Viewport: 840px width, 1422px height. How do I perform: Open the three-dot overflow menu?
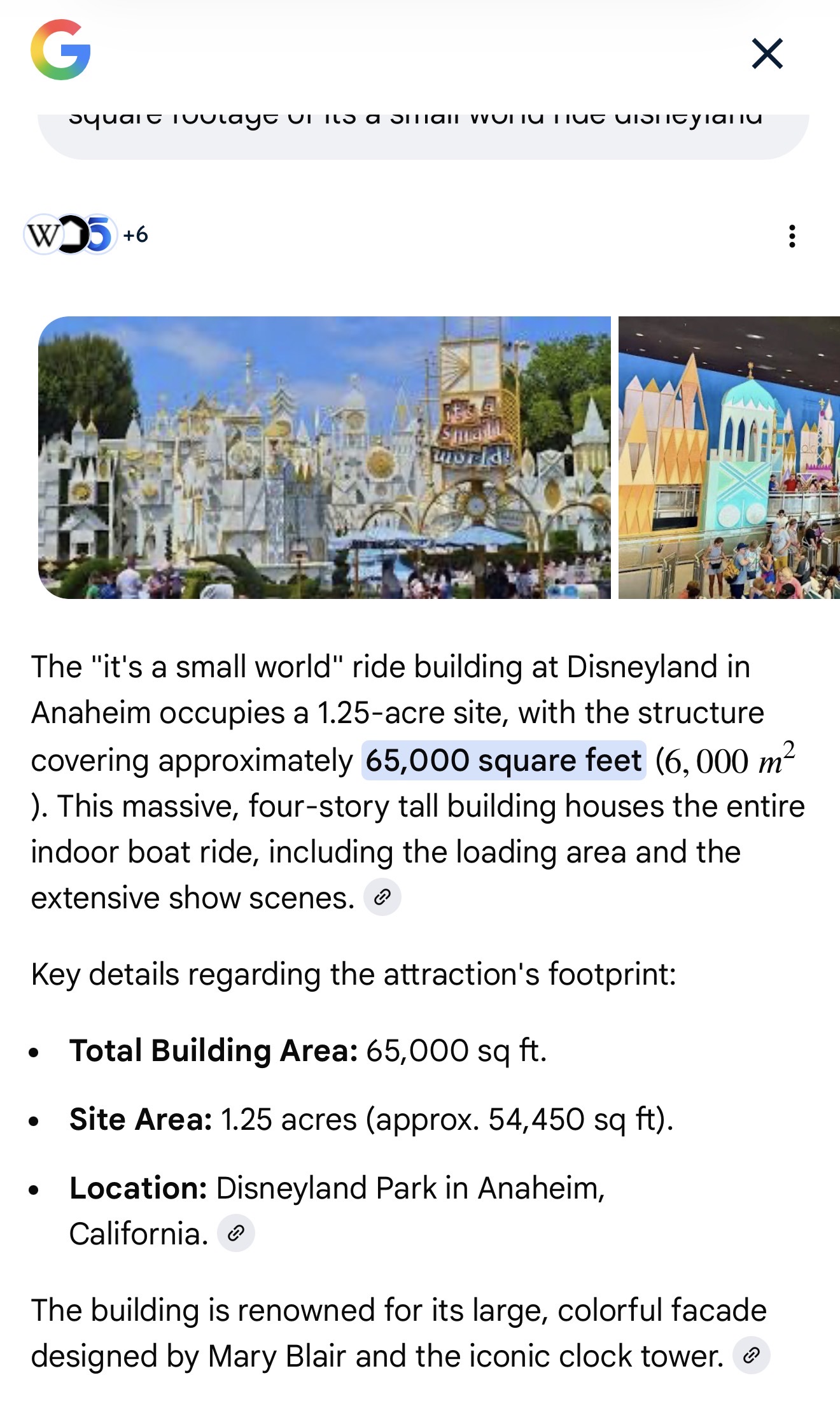click(792, 236)
